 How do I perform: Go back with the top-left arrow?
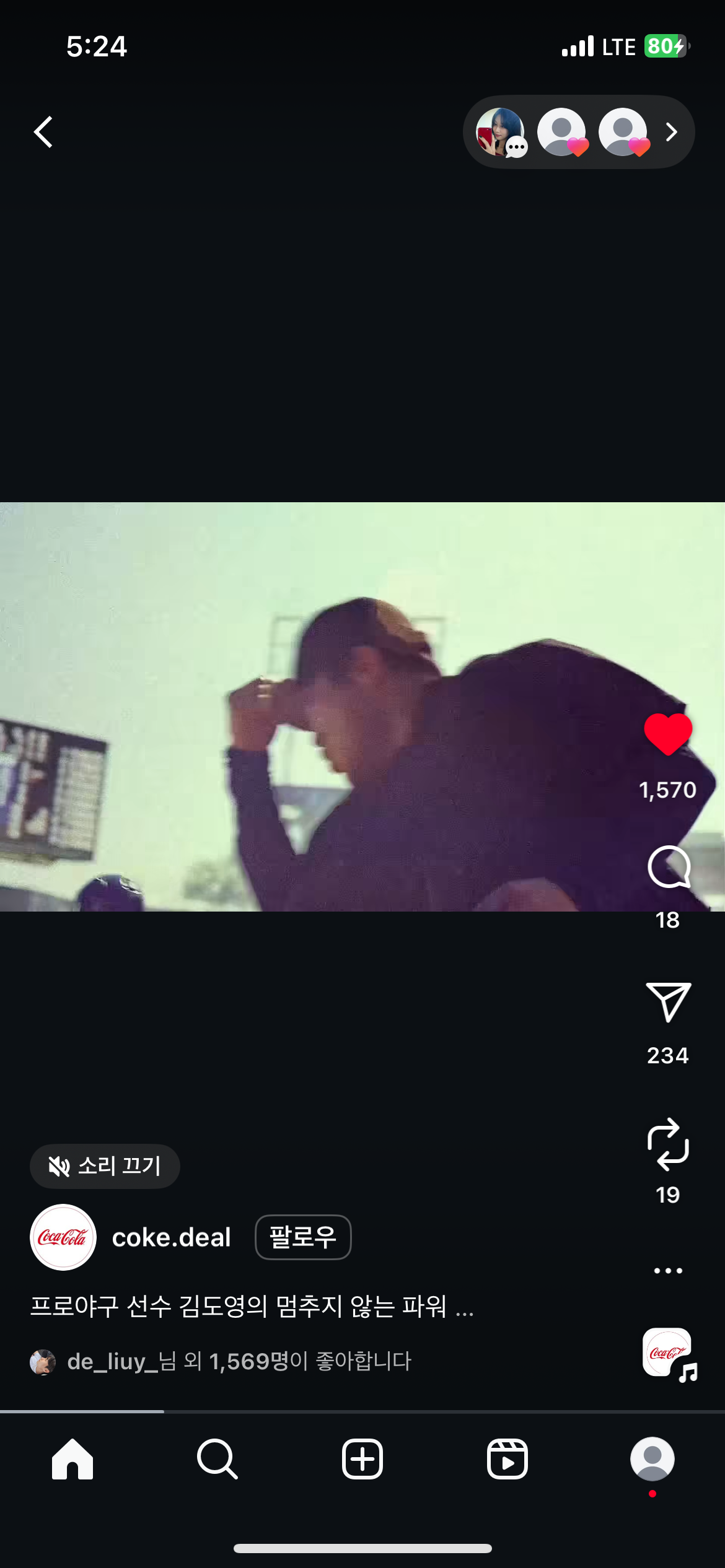43,132
